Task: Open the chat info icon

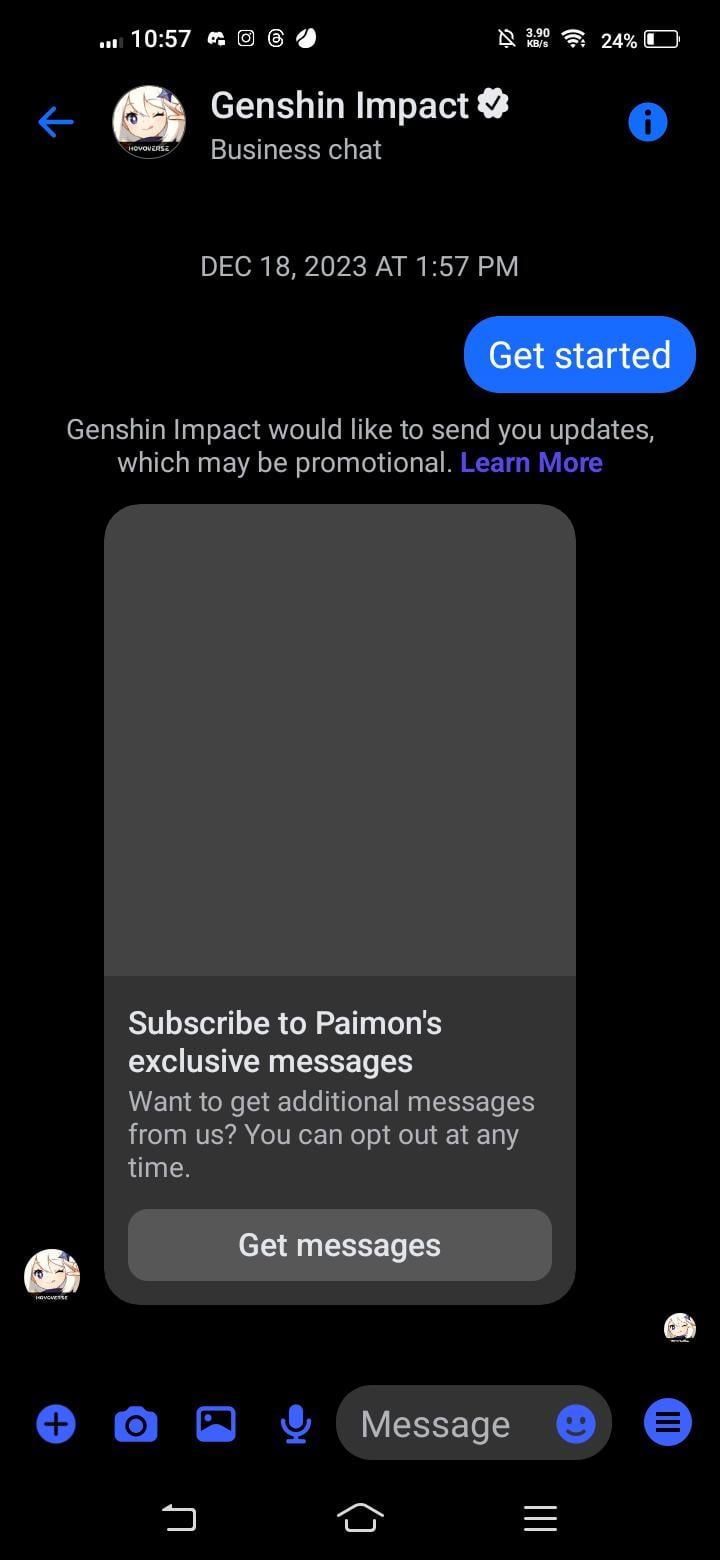Action: tap(647, 122)
